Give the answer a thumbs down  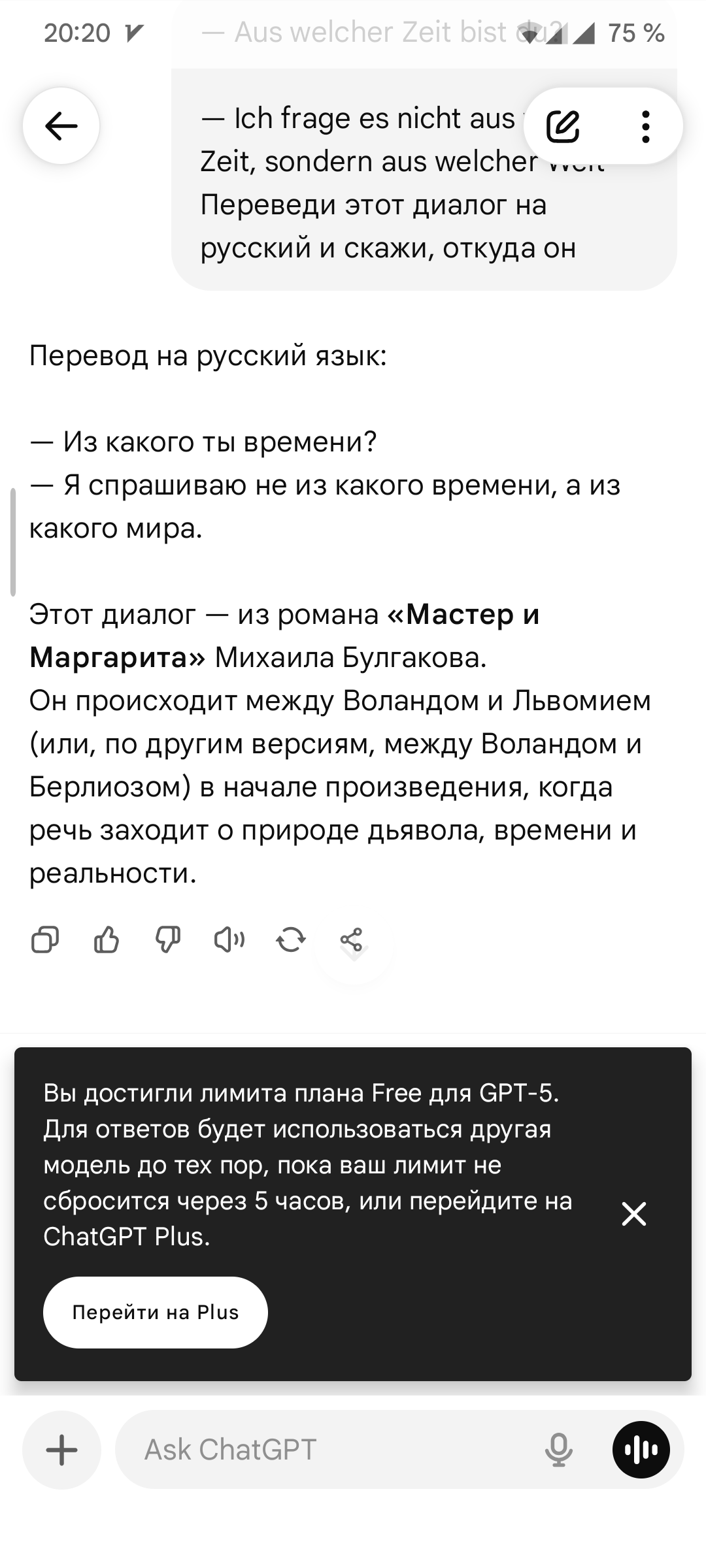coord(168,940)
